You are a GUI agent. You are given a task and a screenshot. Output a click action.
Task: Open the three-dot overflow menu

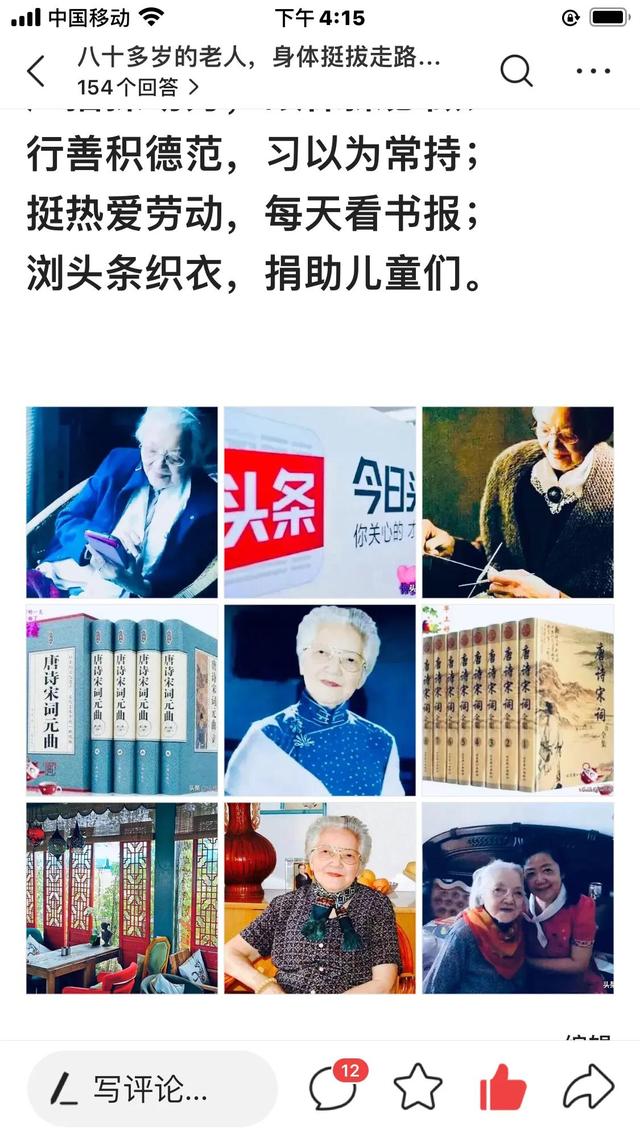coord(593,71)
